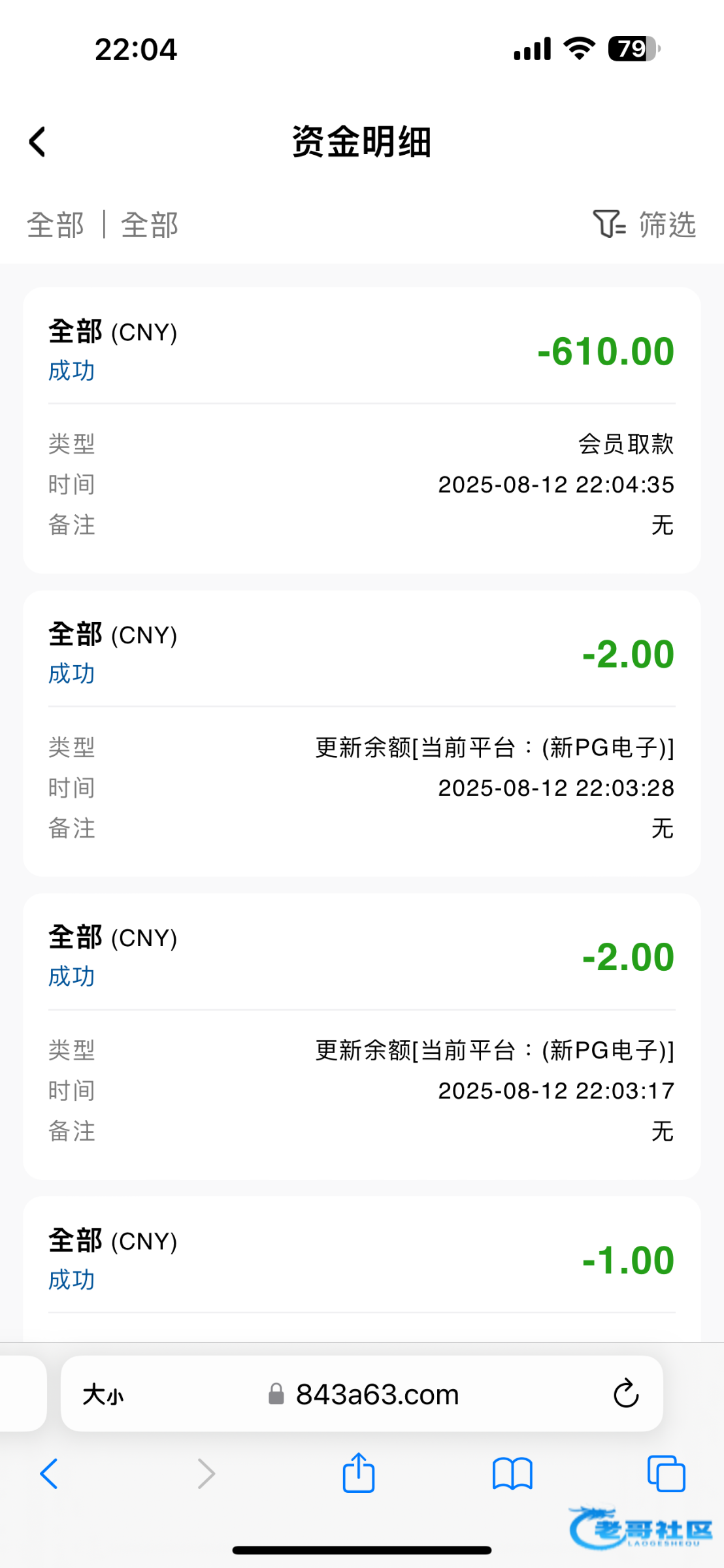Open the 筛选 filter options

(644, 224)
